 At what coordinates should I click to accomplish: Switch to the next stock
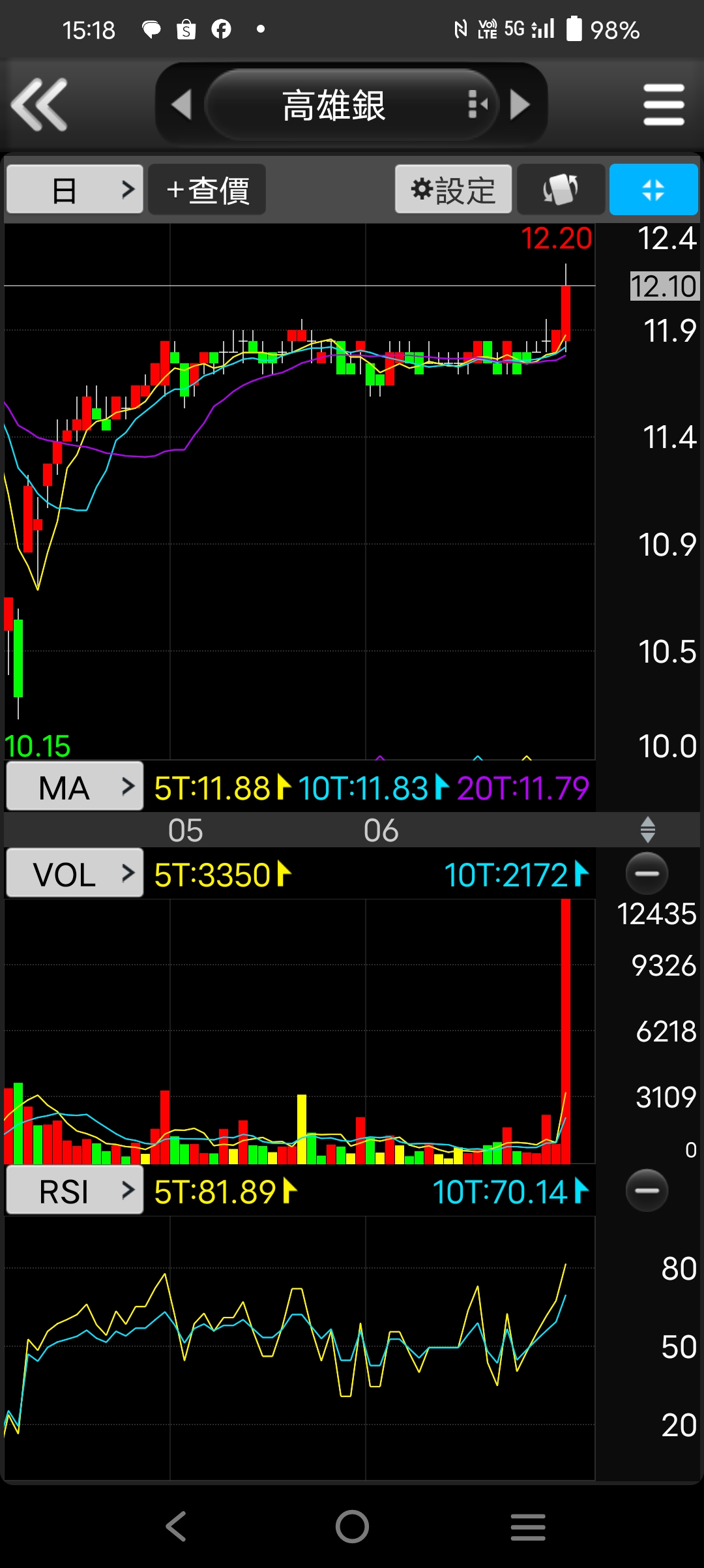coord(520,105)
